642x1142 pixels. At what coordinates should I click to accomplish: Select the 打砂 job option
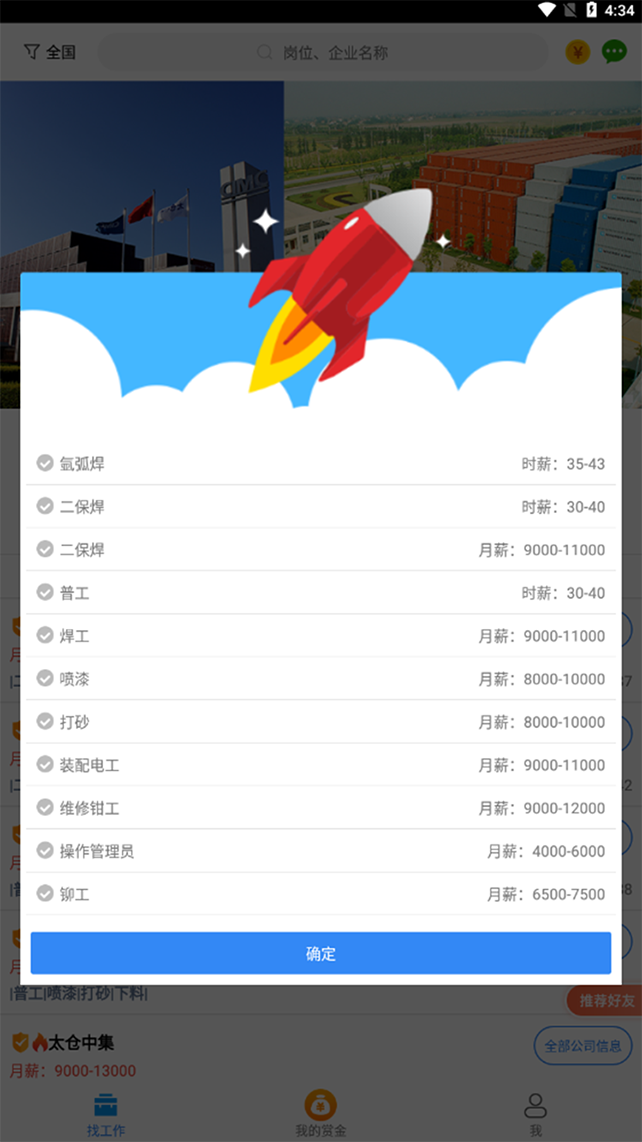(45, 721)
